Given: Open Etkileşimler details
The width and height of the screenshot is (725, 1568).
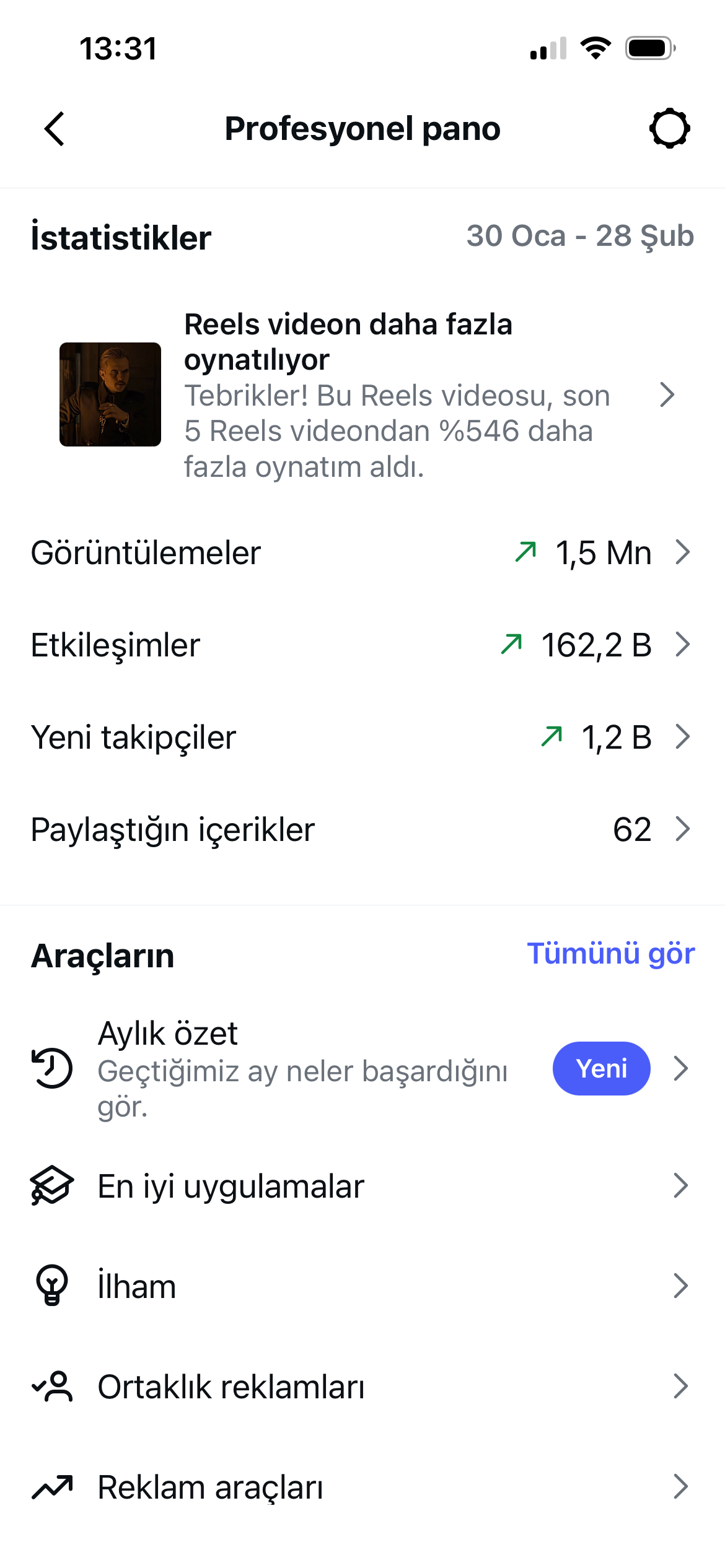Looking at the screenshot, I should click(362, 645).
